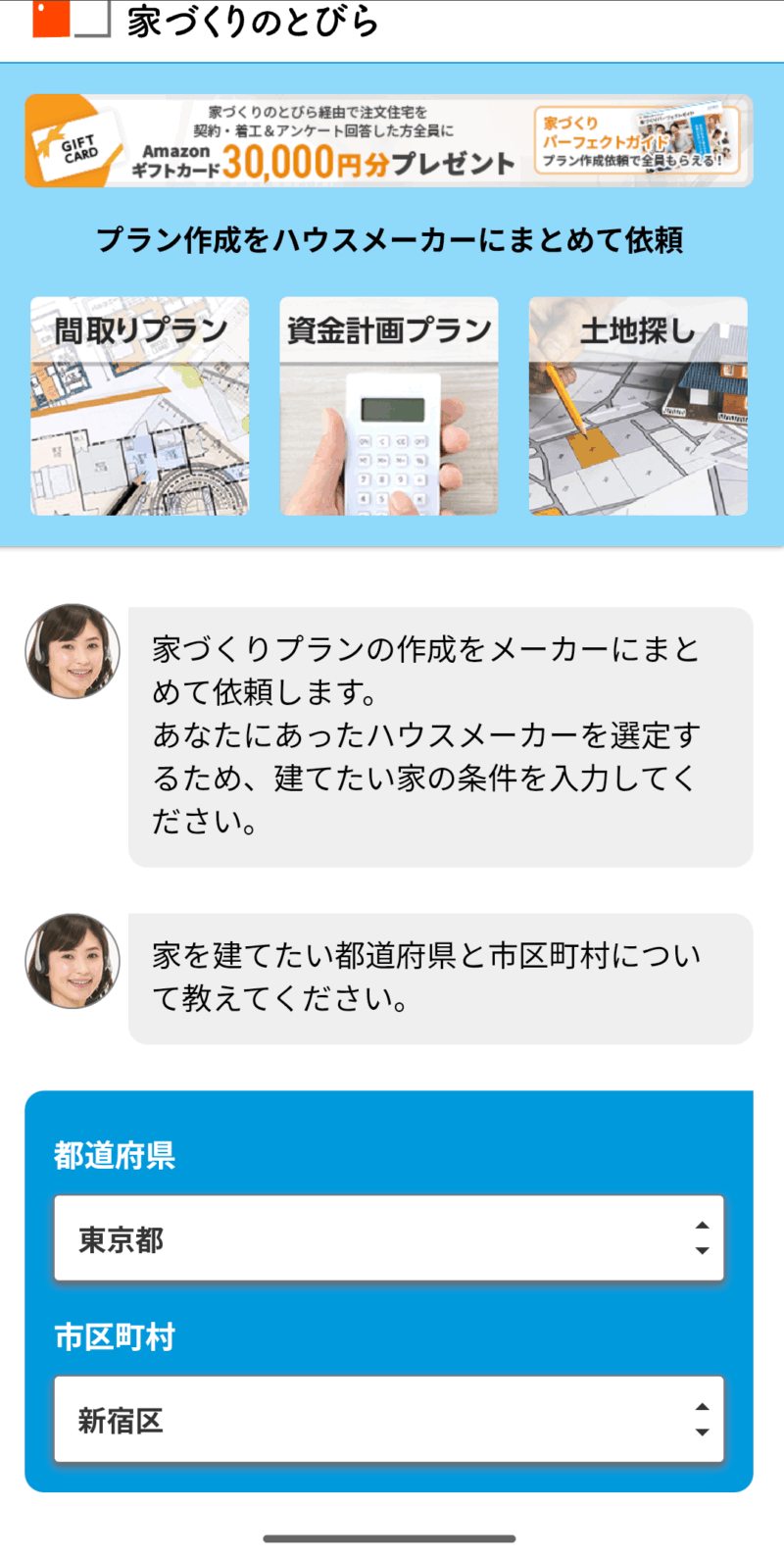This screenshot has width=784, height=1558.
Task: Open the Amazon gift card 30,000円 banner
Action: pos(389,141)
